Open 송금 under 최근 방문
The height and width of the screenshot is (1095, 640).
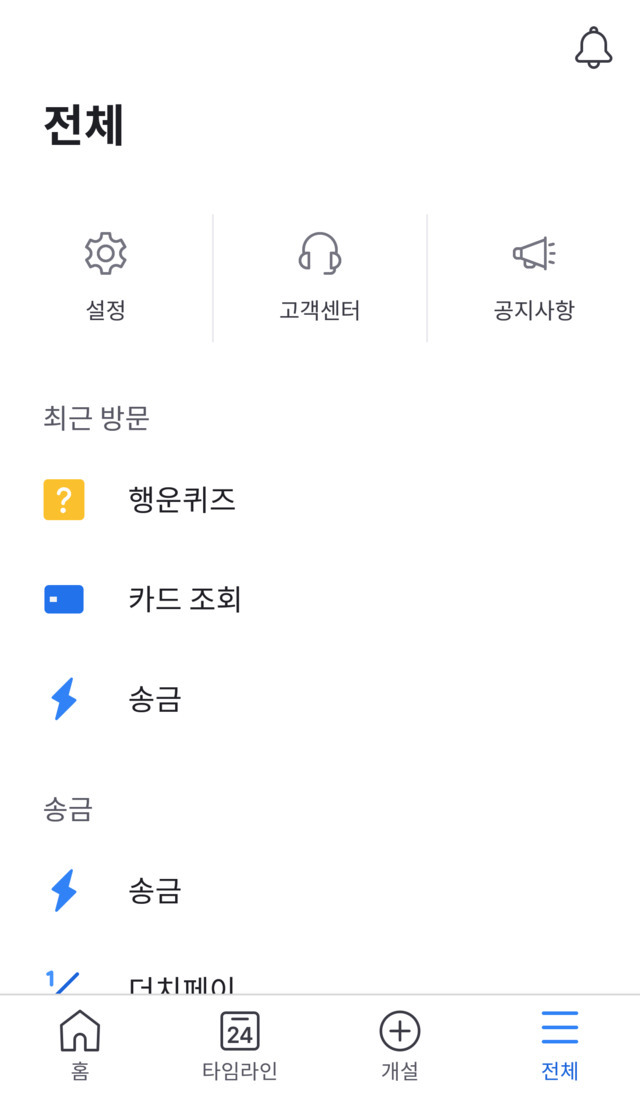(155, 699)
